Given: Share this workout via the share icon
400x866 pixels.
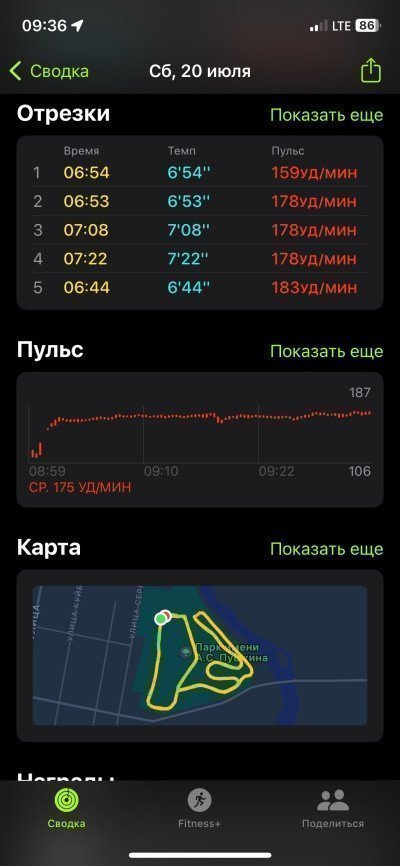Looking at the screenshot, I should 371,71.
